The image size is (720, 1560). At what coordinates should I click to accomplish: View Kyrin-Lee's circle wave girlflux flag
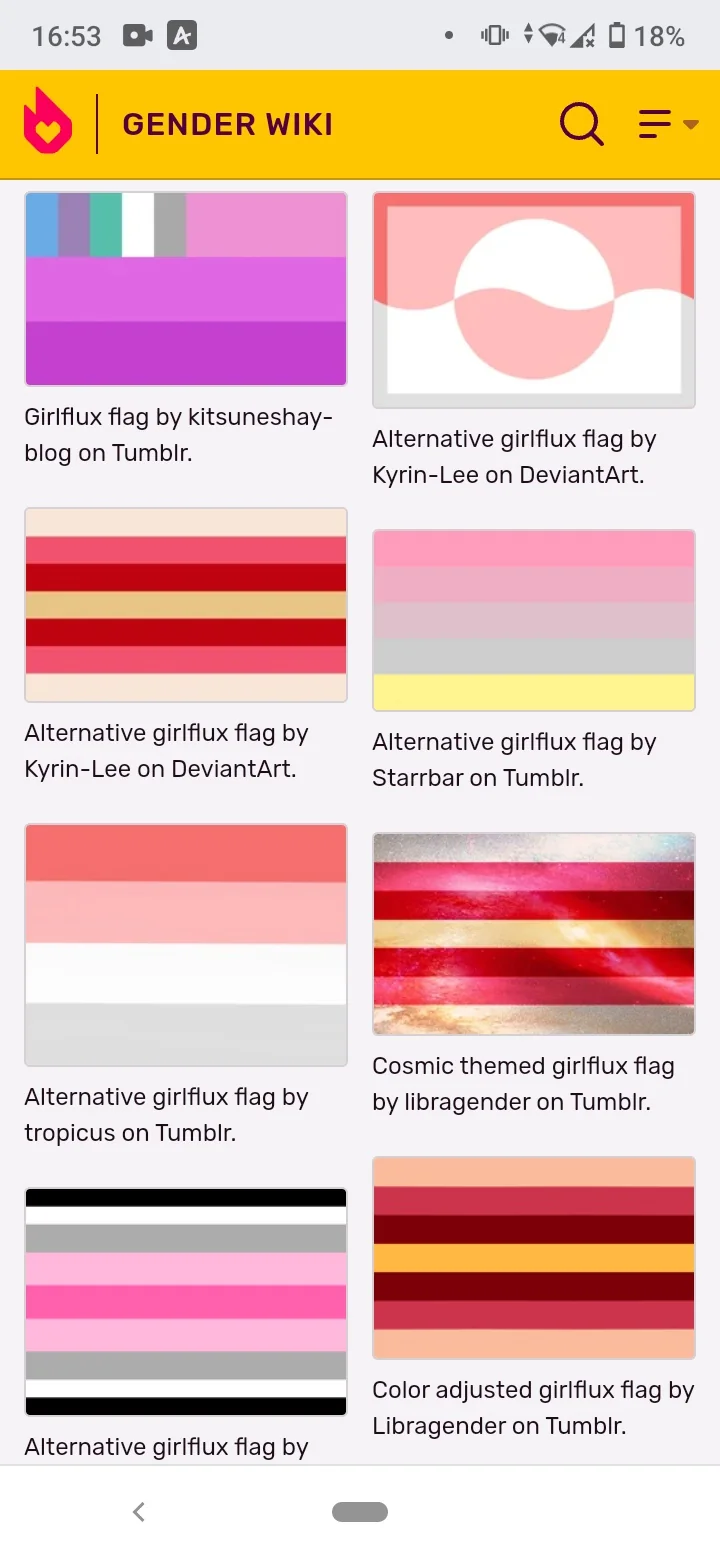point(534,300)
